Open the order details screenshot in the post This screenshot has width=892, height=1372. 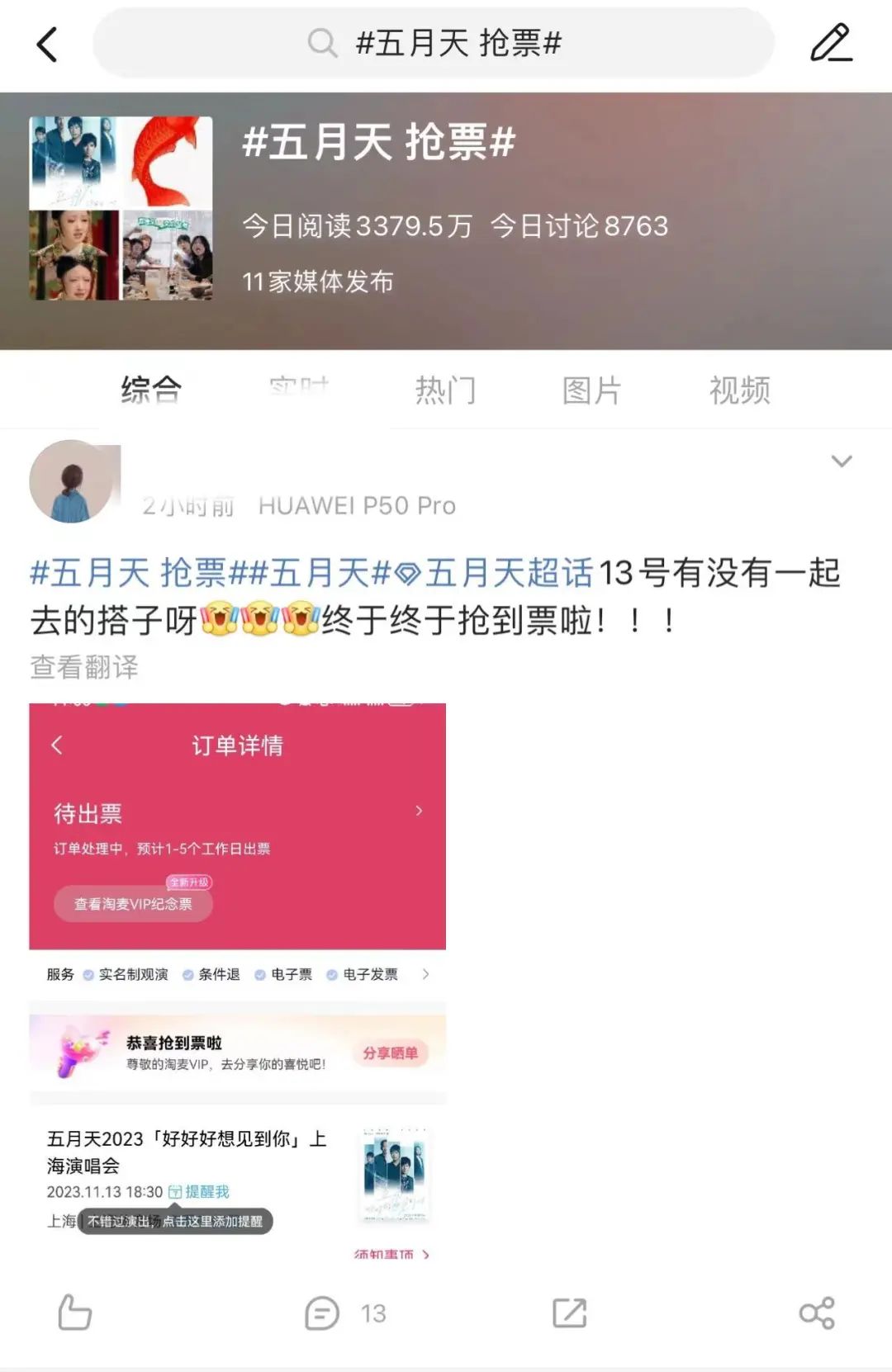(x=237, y=982)
